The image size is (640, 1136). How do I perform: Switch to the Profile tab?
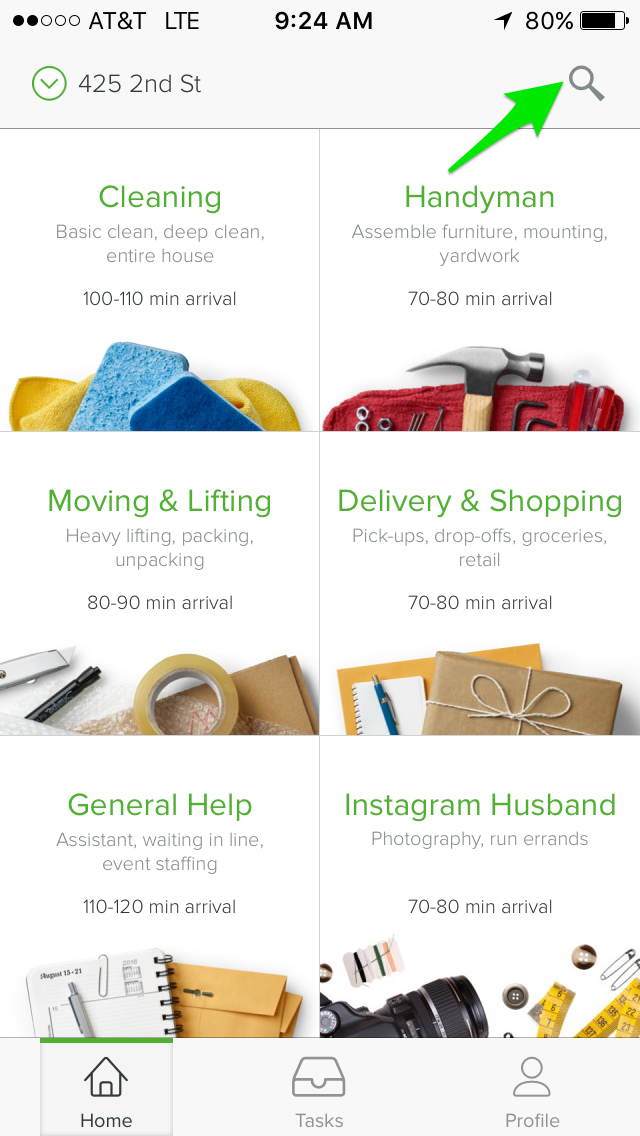pos(532,1088)
